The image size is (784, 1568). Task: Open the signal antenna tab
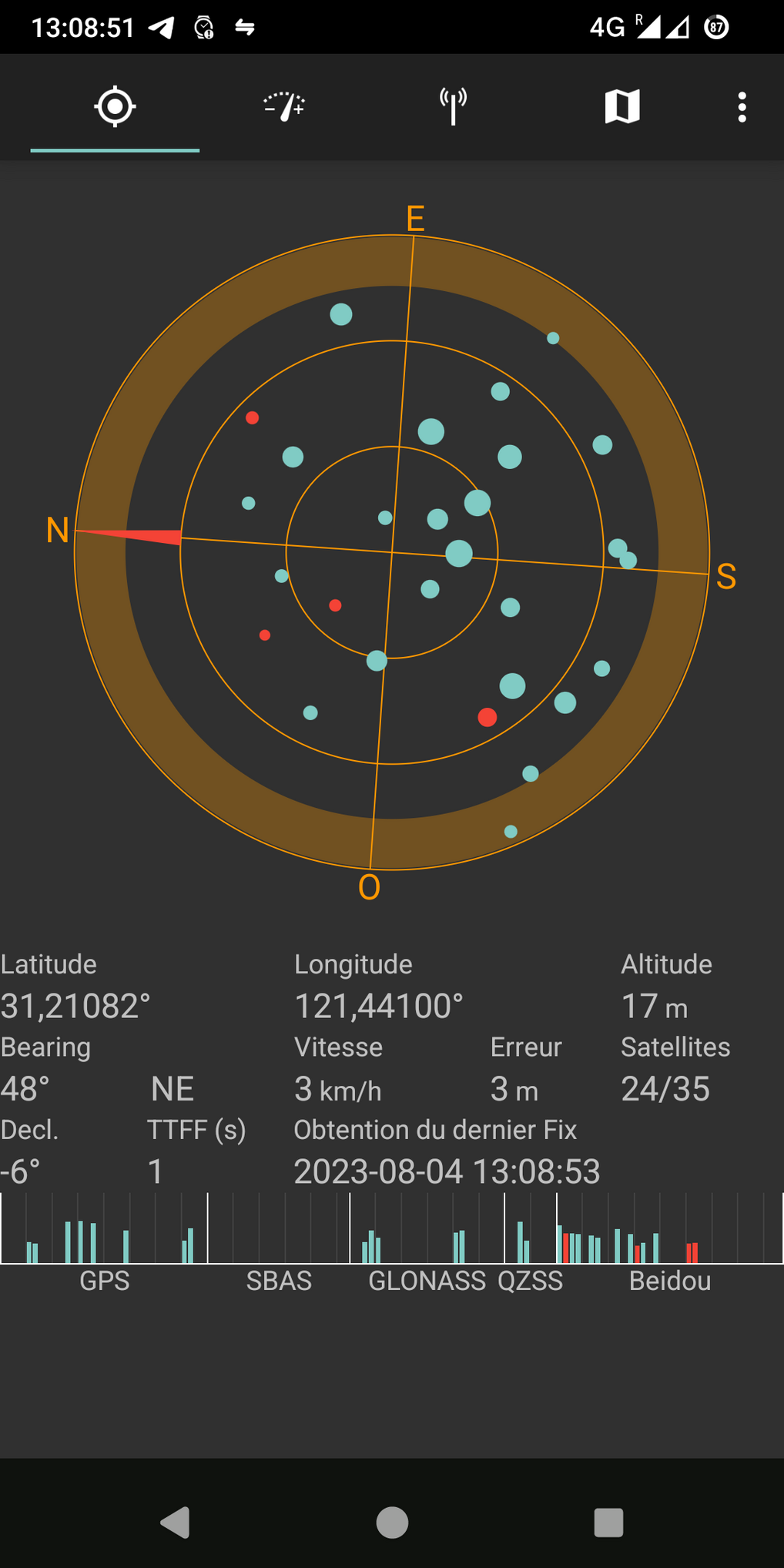pyautogui.click(x=453, y=106)
